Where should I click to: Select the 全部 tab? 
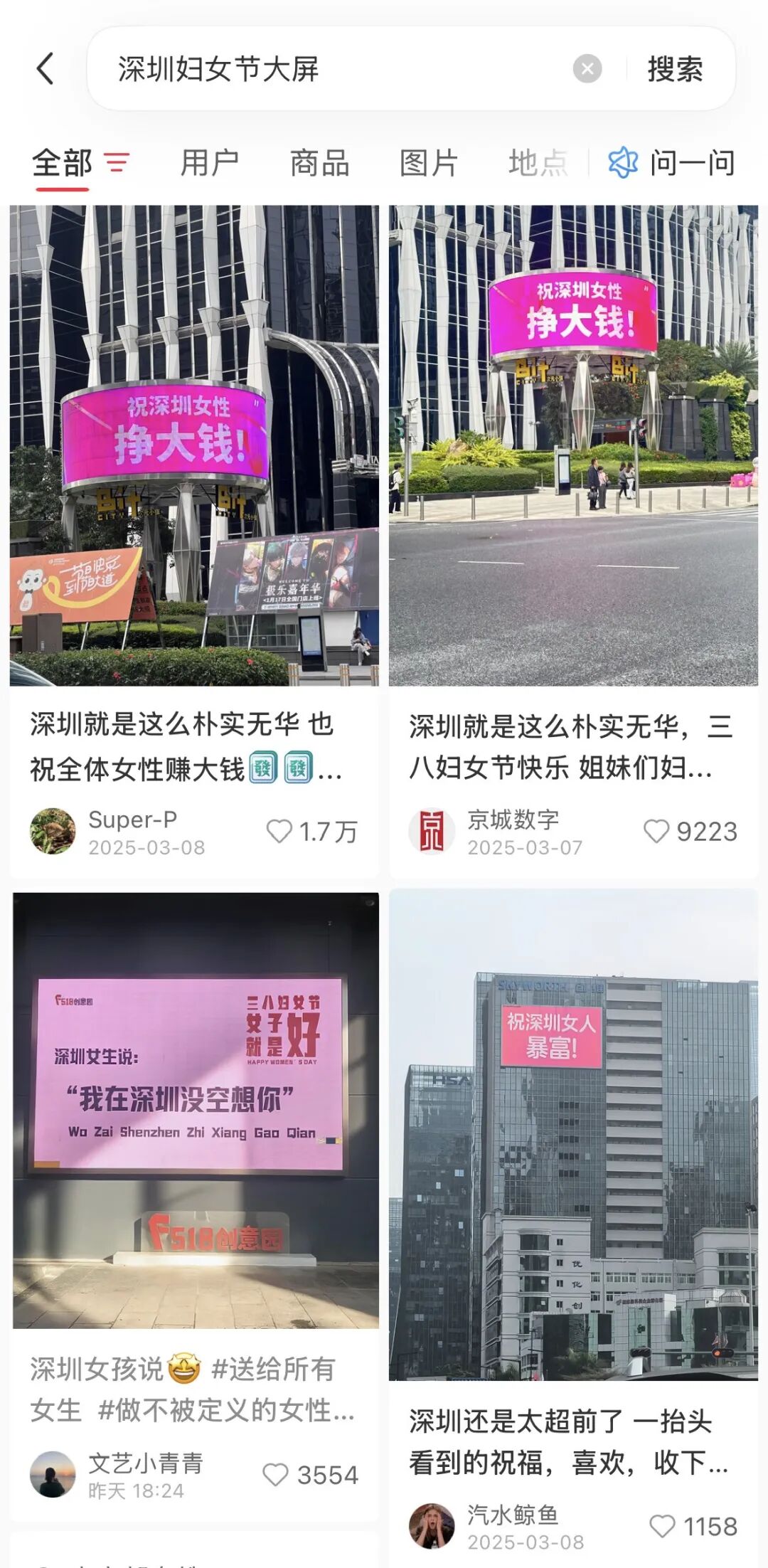coord(63,163)
